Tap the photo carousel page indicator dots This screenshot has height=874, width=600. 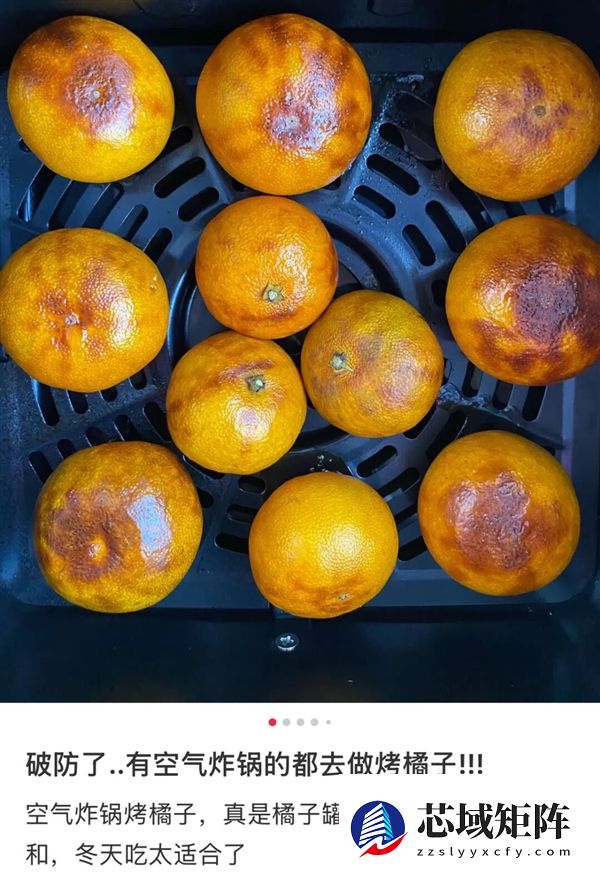300,721
